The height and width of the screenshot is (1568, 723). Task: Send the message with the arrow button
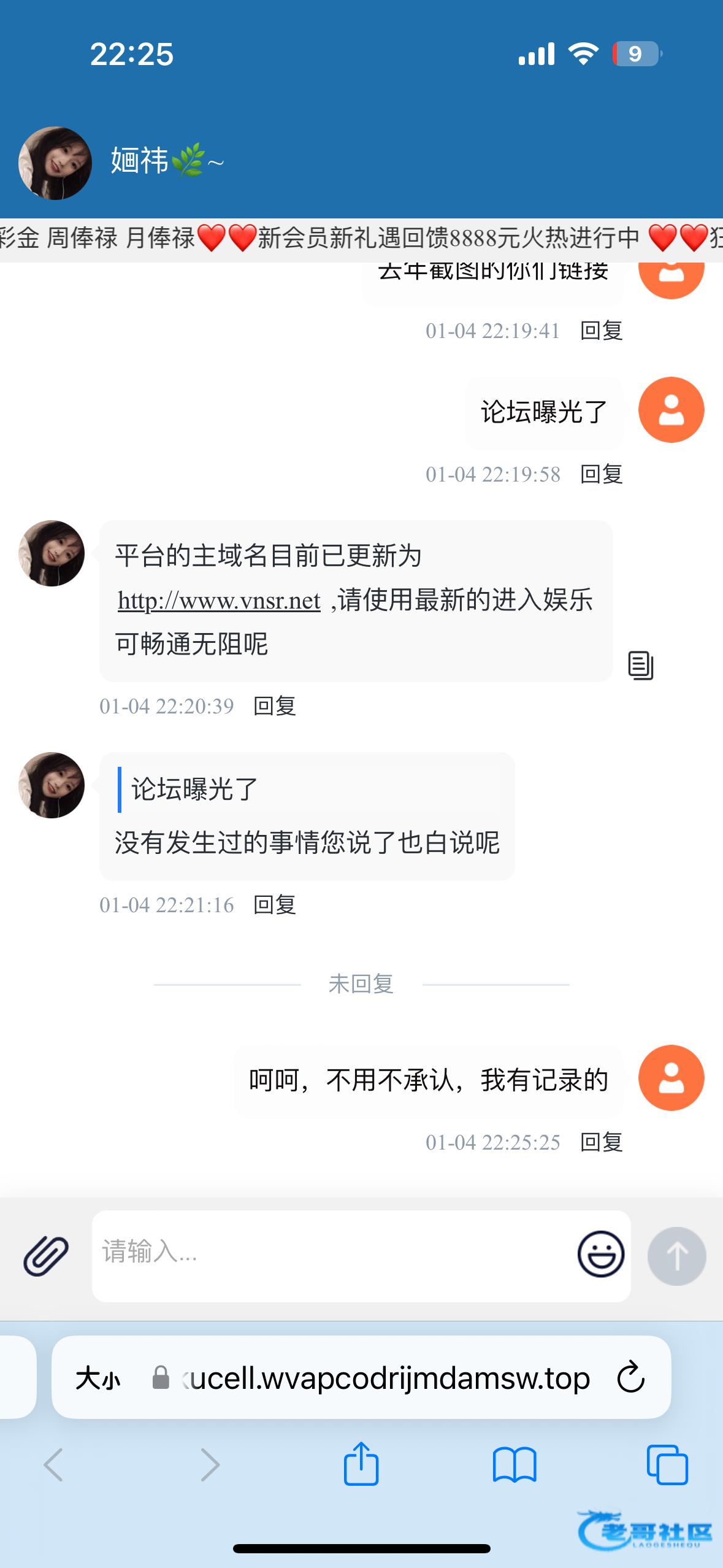pyautogui.click(x=676, y=1256)
